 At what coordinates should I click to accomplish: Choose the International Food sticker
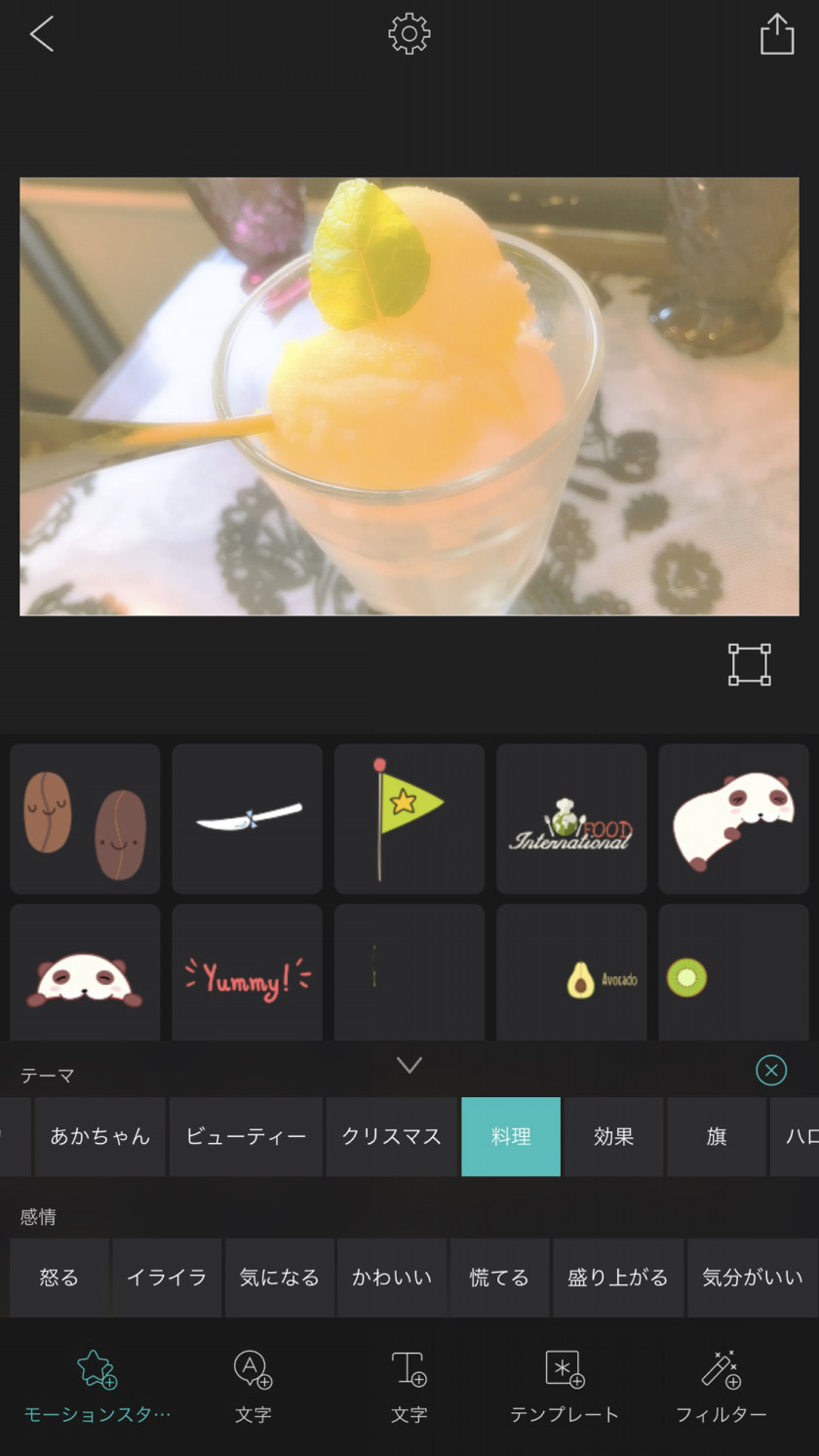click(571, 819)
